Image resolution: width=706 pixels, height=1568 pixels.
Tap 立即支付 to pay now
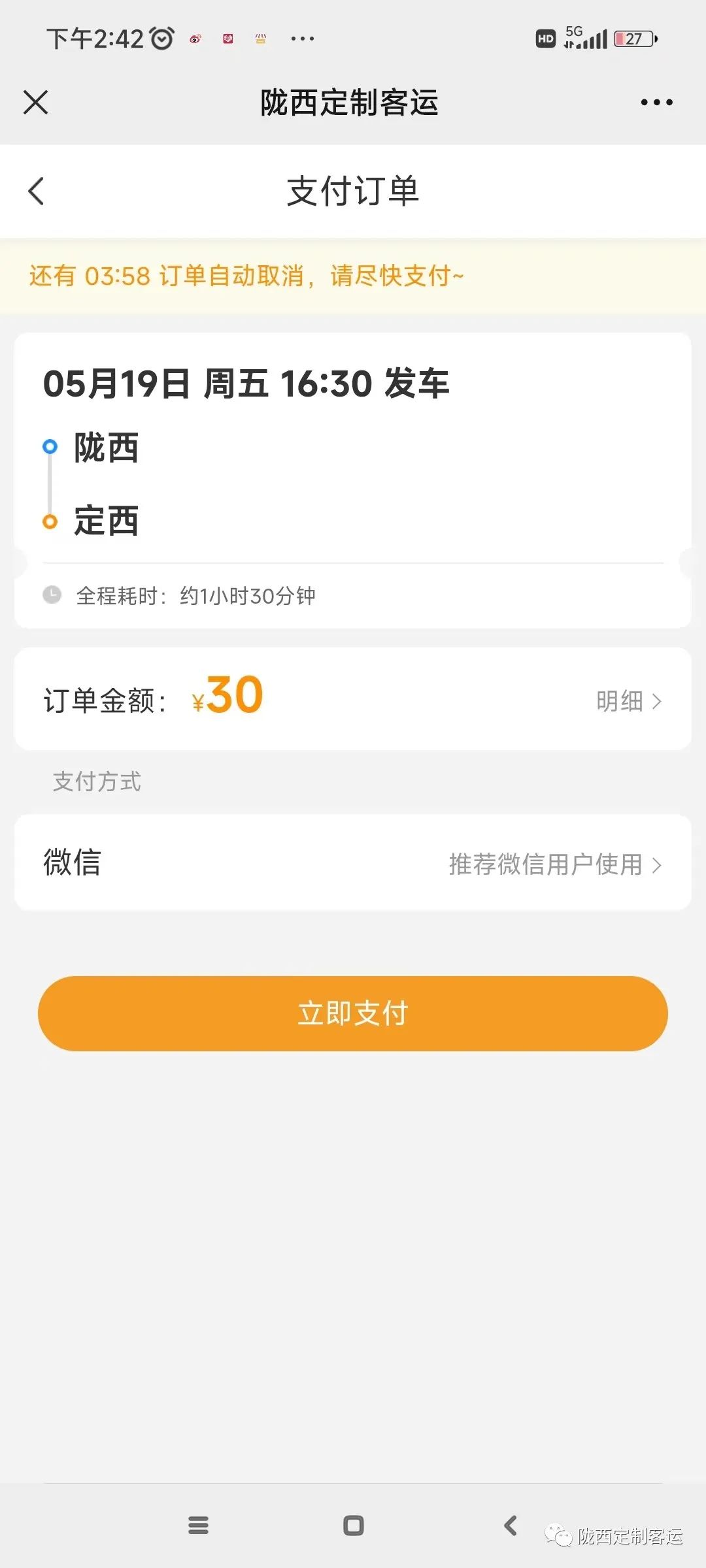pyautogui.click(x=353, y=1013)
